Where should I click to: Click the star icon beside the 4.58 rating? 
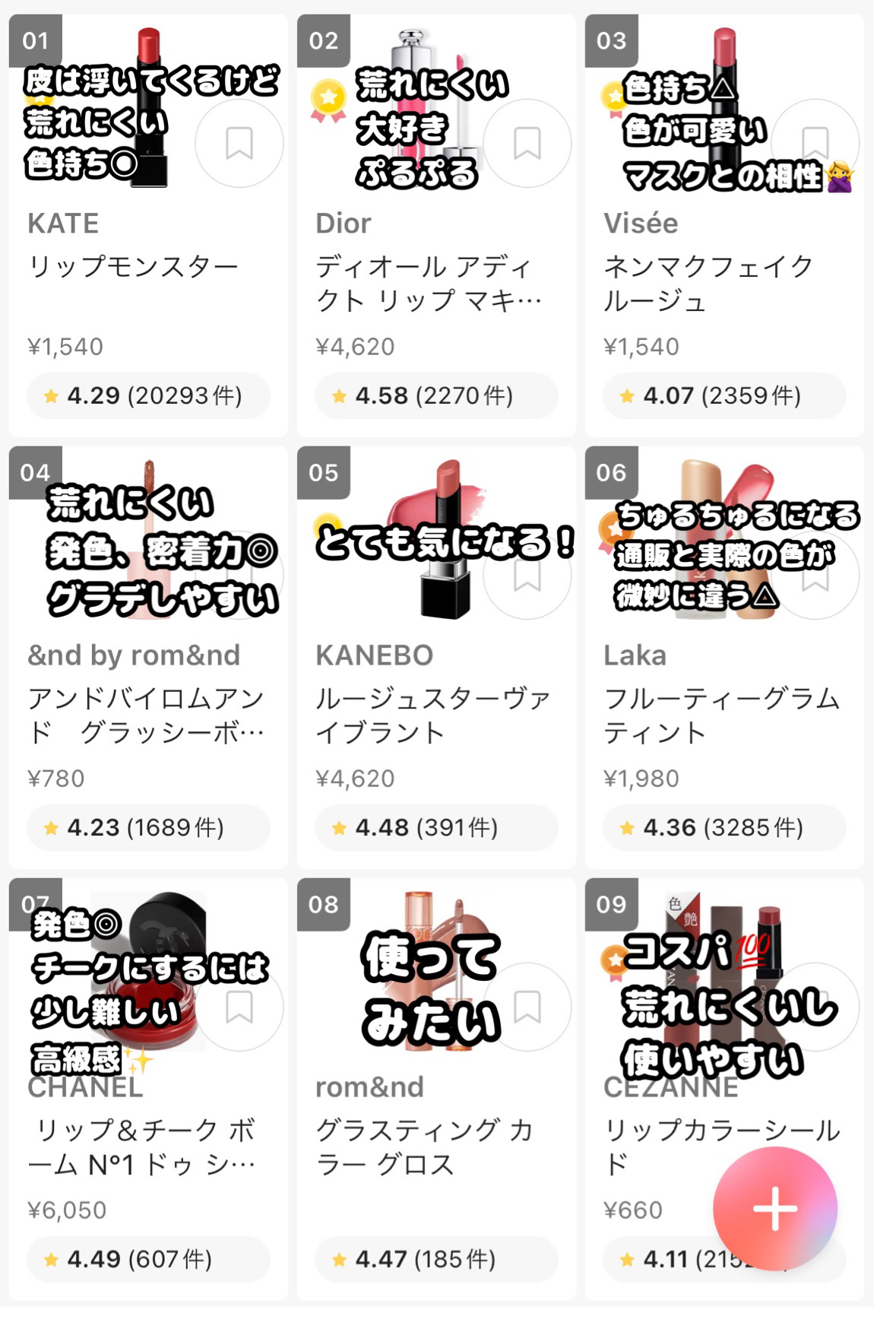tap(340, 395)
